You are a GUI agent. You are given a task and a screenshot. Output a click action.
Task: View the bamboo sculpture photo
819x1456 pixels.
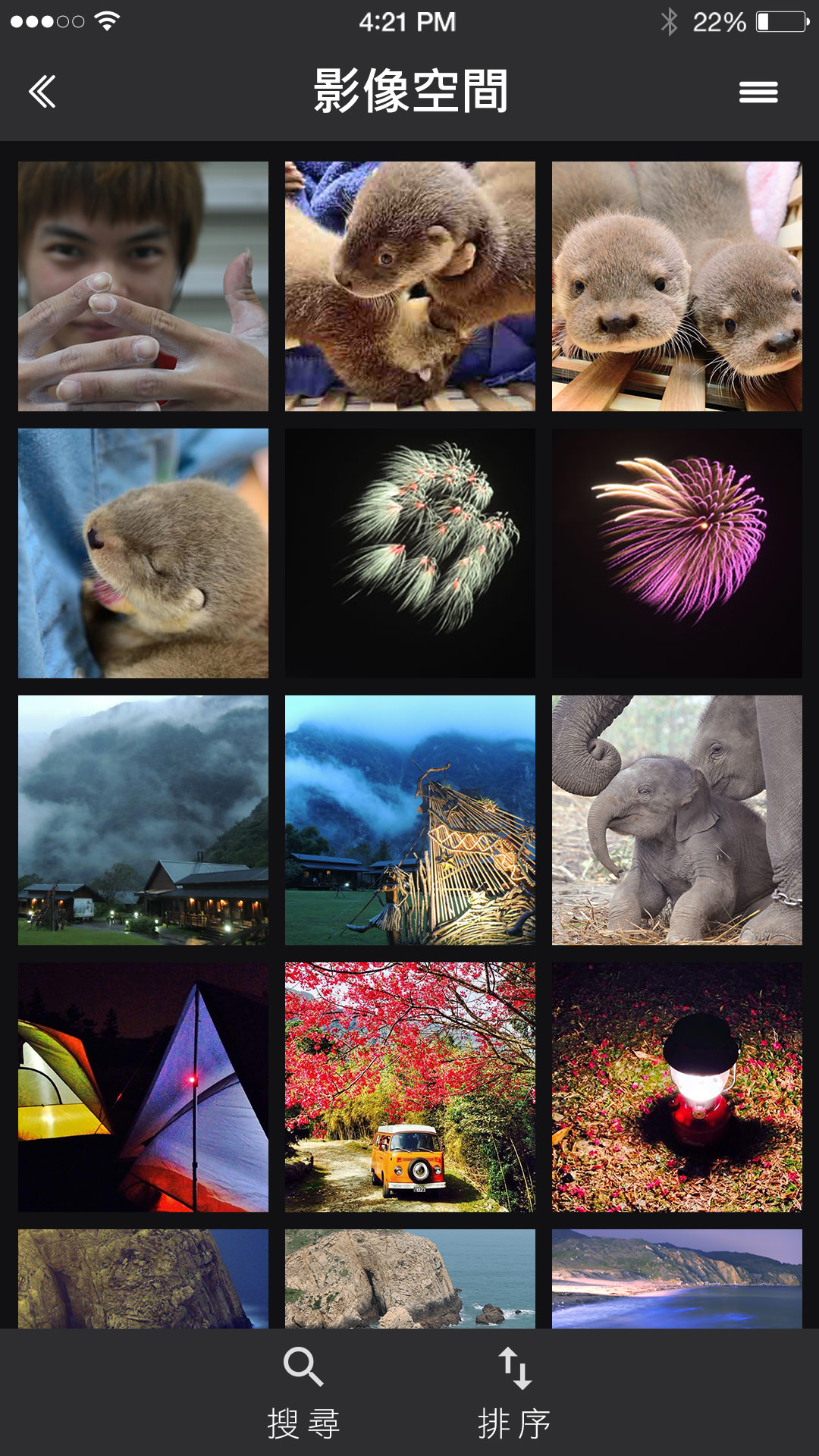410,821
